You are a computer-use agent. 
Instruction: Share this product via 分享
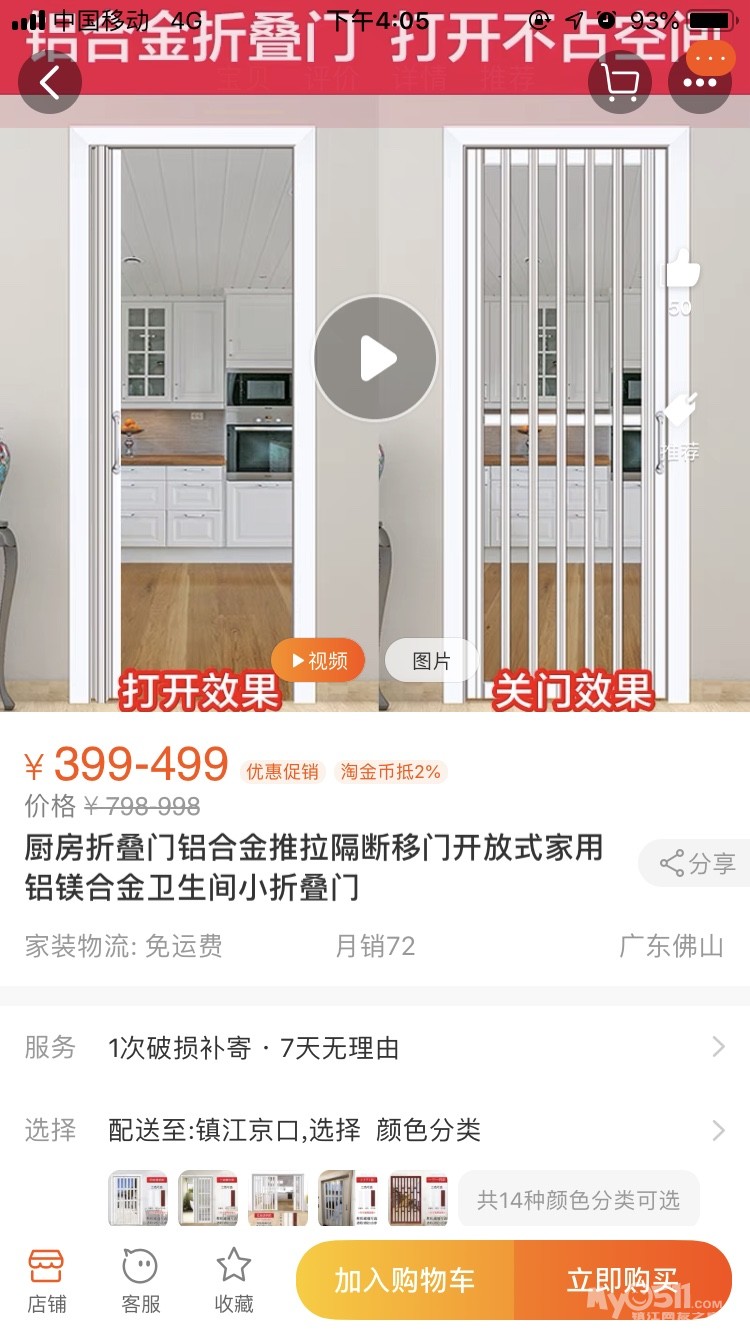click(697, 863)
